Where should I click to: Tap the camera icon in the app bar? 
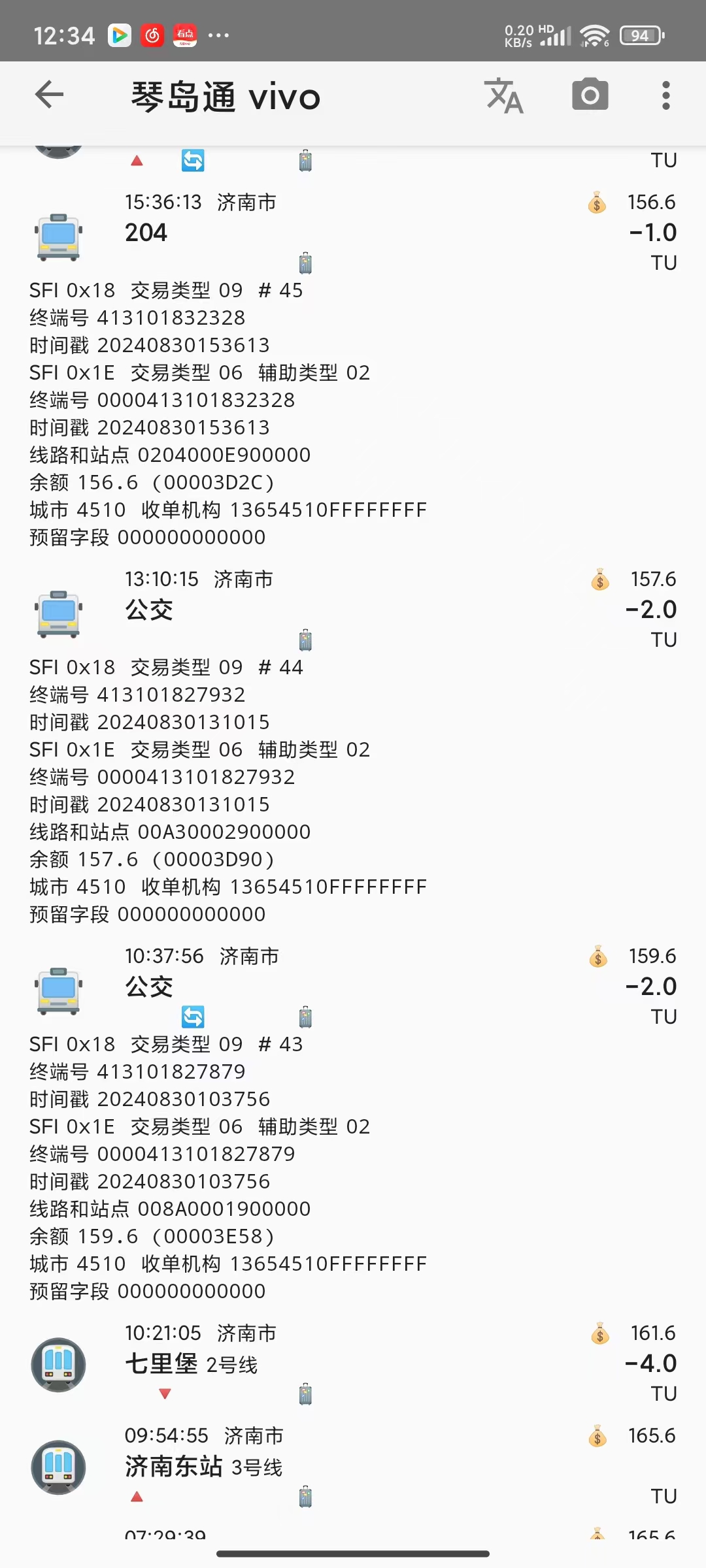click(590, 95)
